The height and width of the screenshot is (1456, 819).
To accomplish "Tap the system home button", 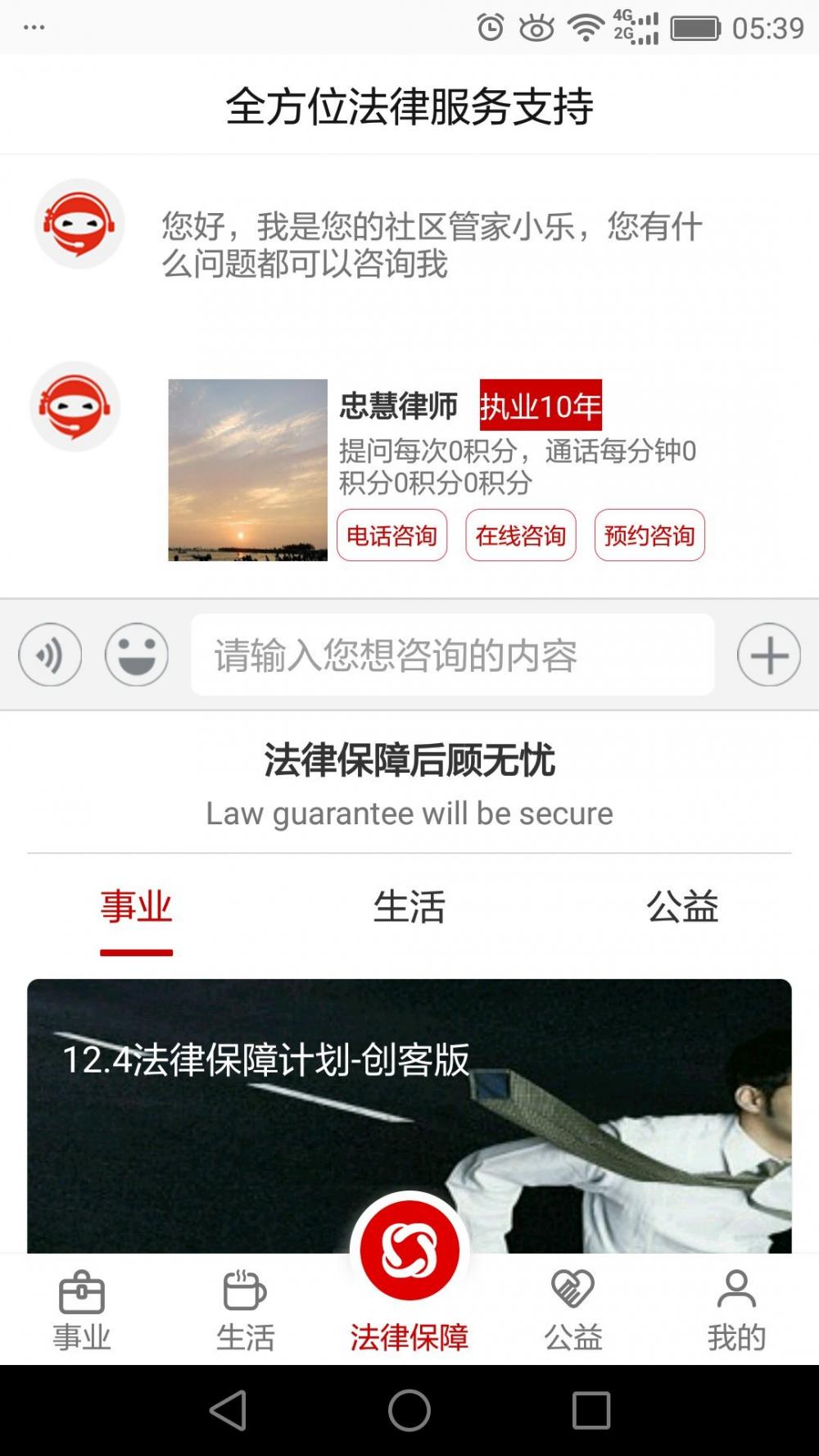I will pos(409,1410).
